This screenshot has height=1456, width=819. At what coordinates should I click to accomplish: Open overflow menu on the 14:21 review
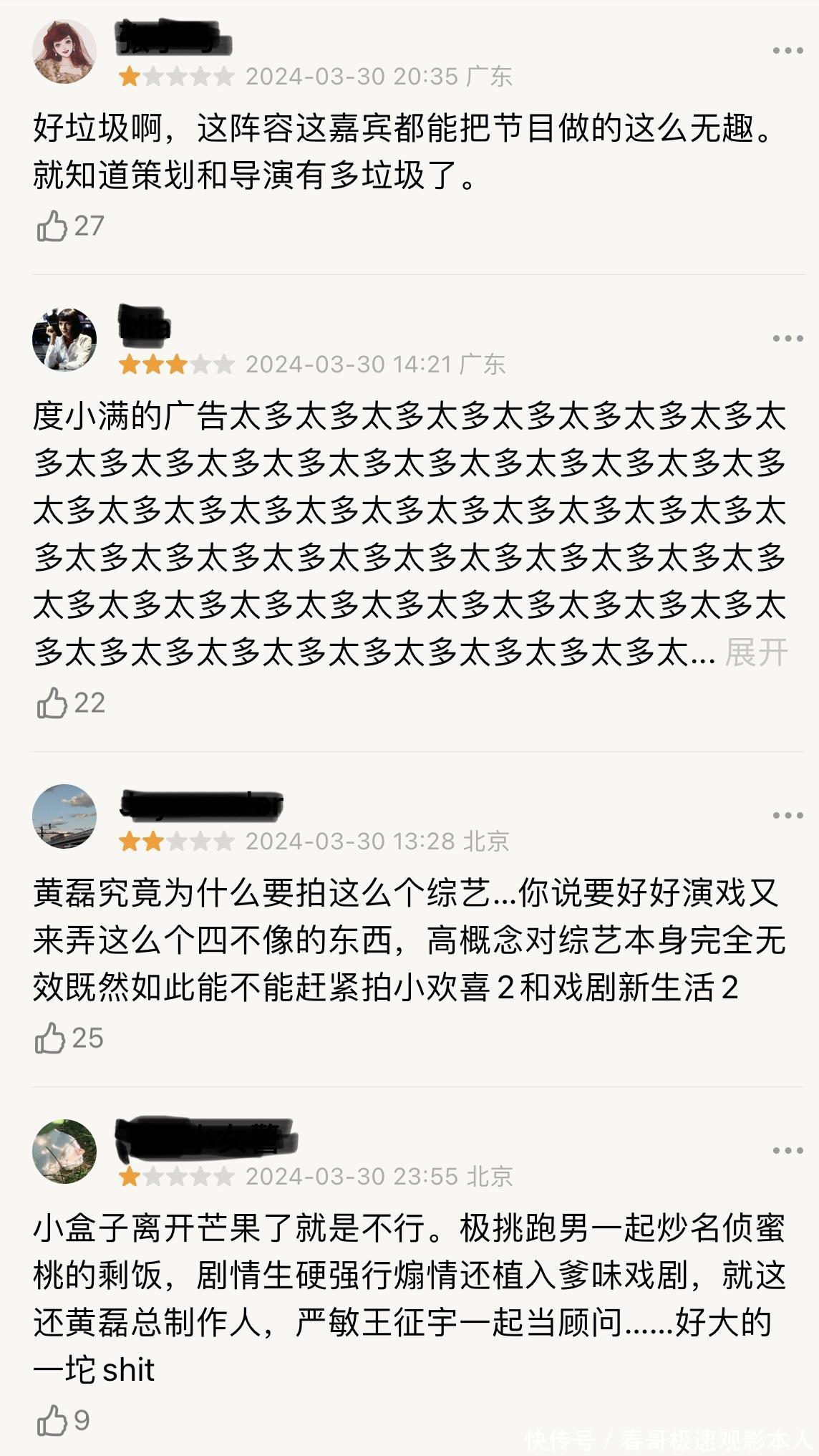(787, 338)
